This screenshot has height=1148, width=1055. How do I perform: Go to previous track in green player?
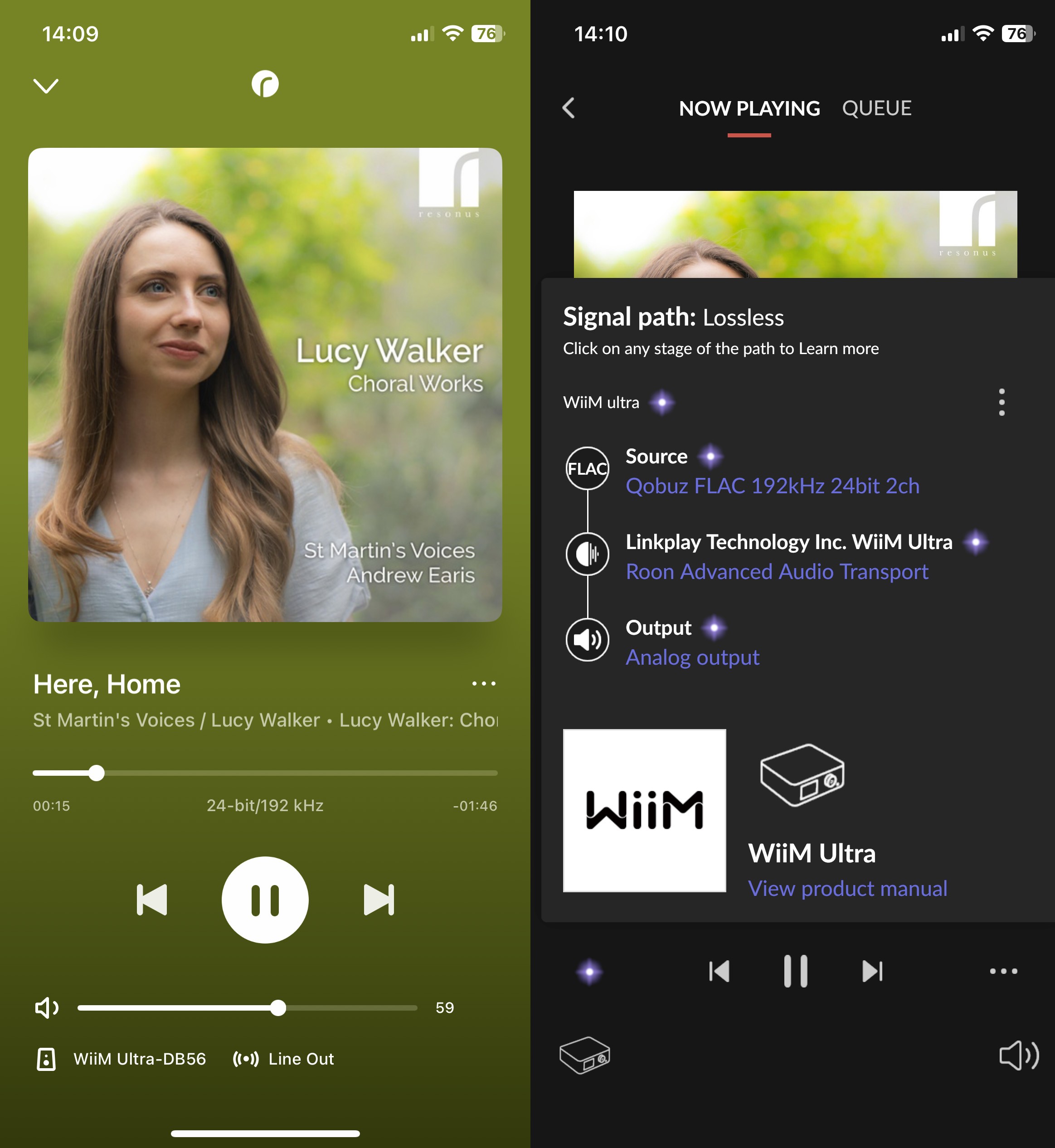point(152,900)
